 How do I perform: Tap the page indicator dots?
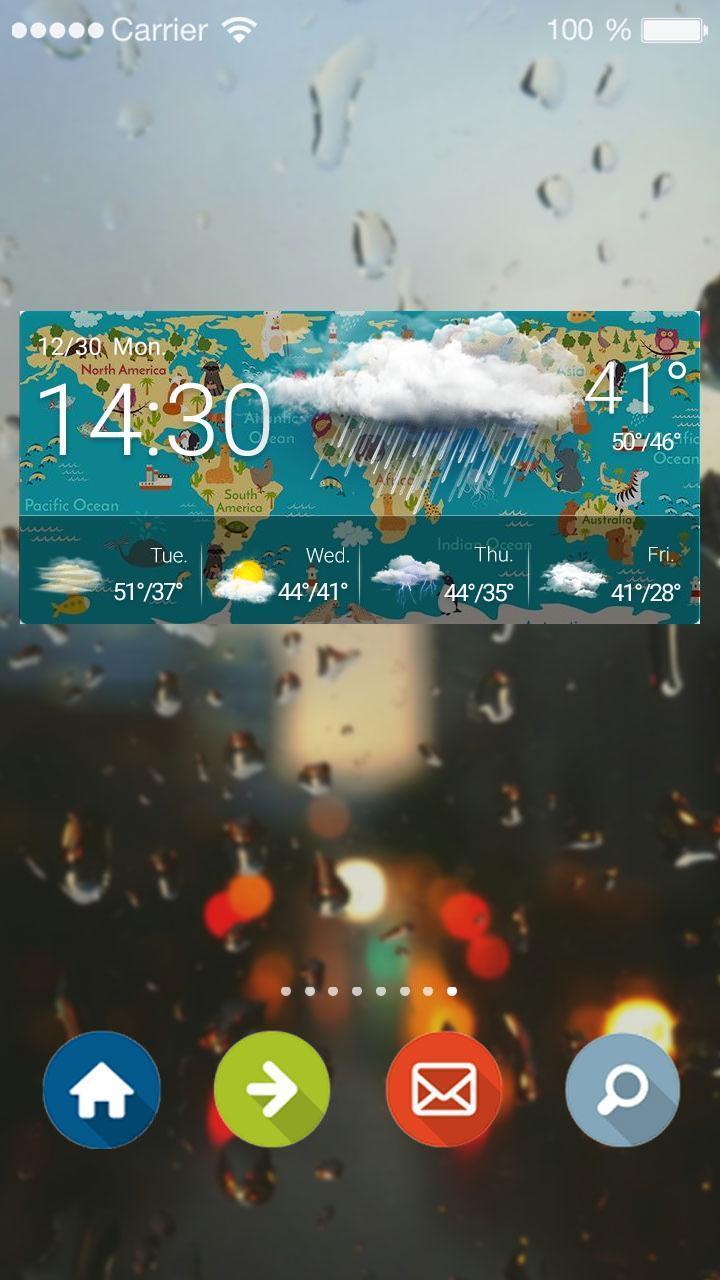[369, 991]
